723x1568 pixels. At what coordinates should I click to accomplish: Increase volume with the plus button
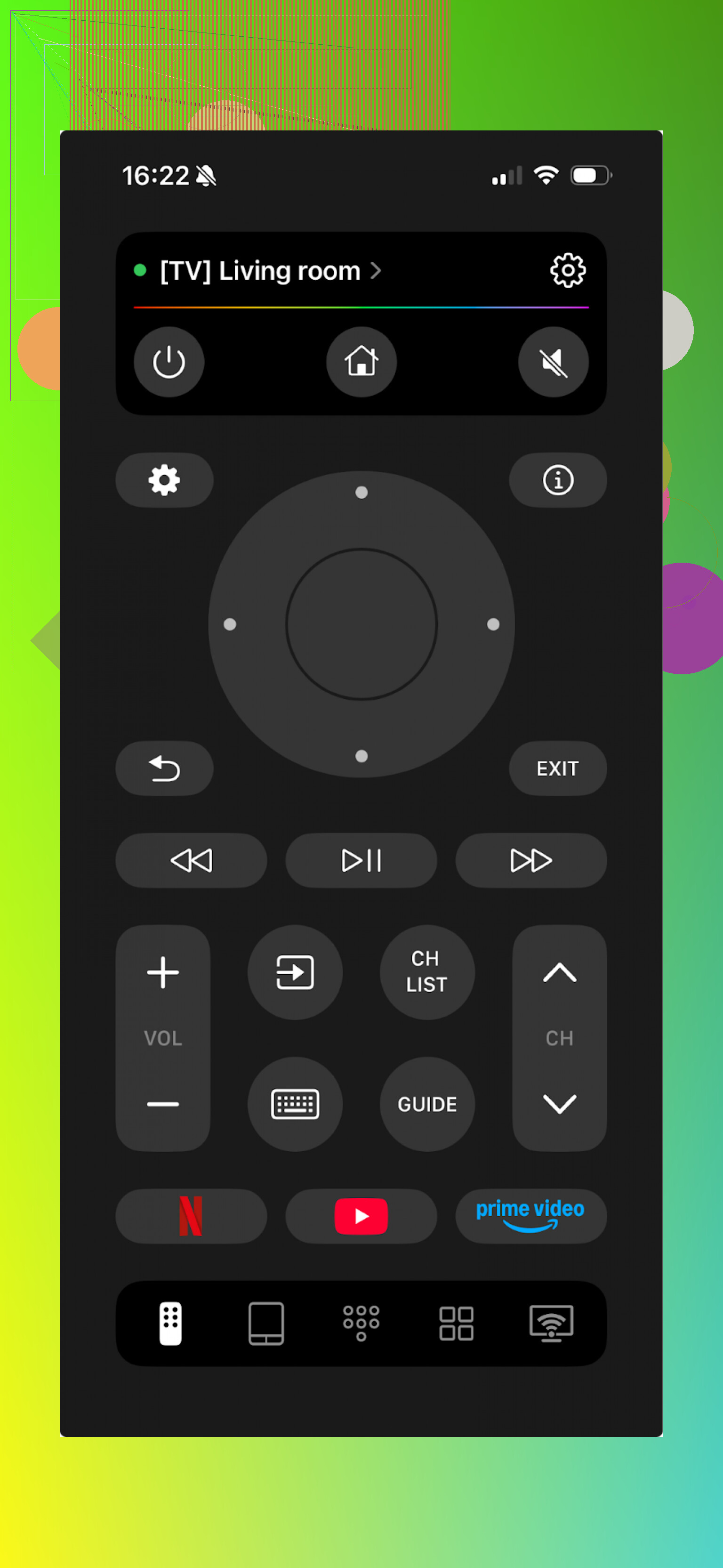click(x=163, y=972)
